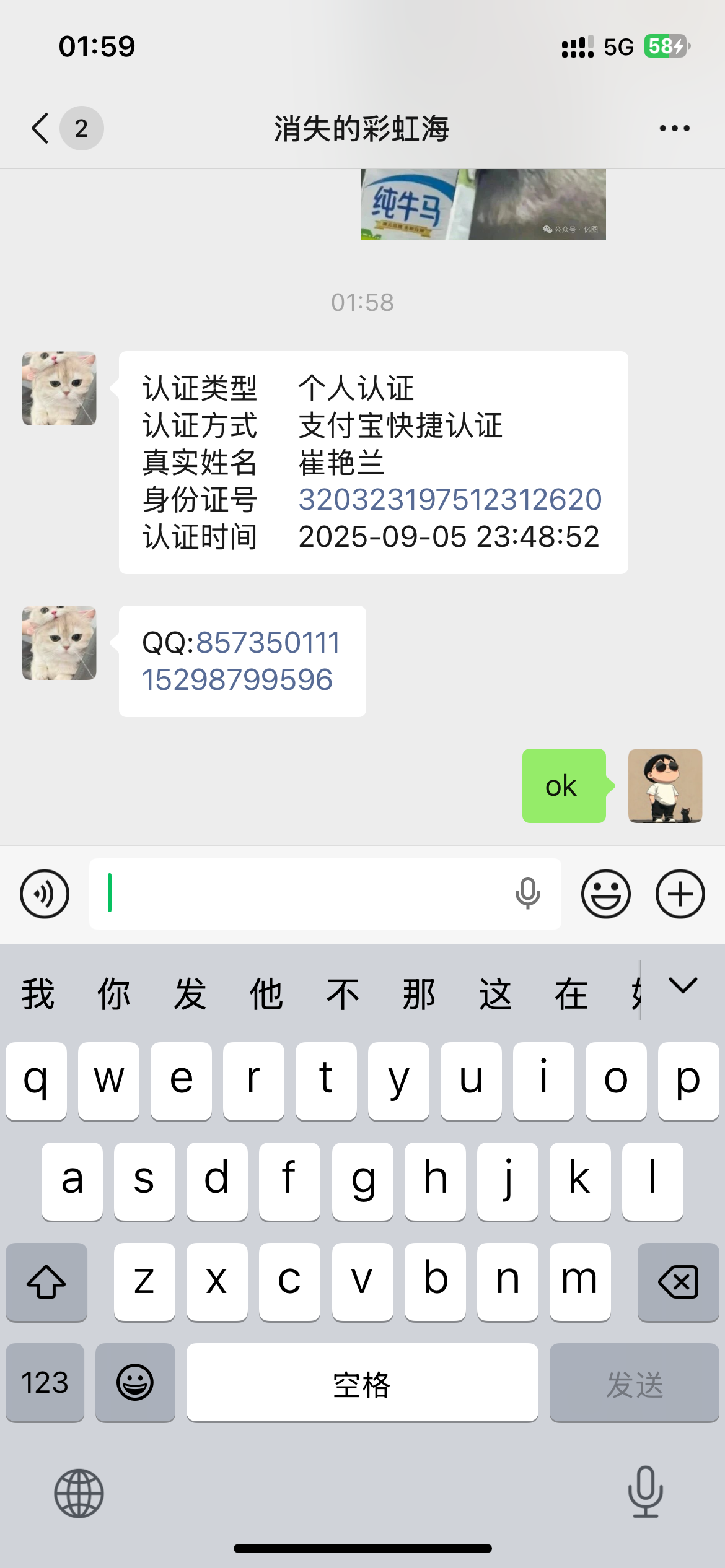Open the cat avatar's profile
Screen dimensions: 725x1568
(x=59, y=388)
